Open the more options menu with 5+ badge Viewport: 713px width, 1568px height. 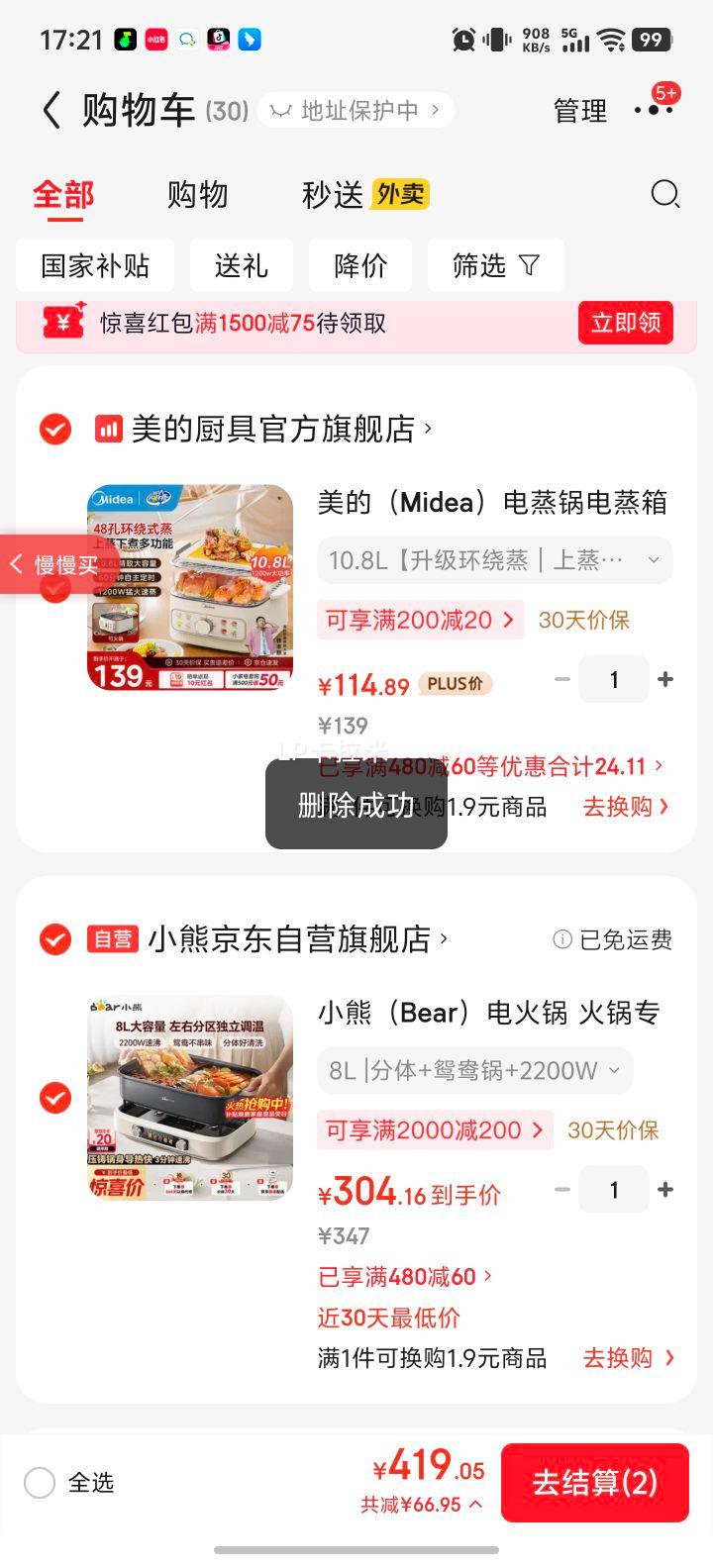point(654,110)
